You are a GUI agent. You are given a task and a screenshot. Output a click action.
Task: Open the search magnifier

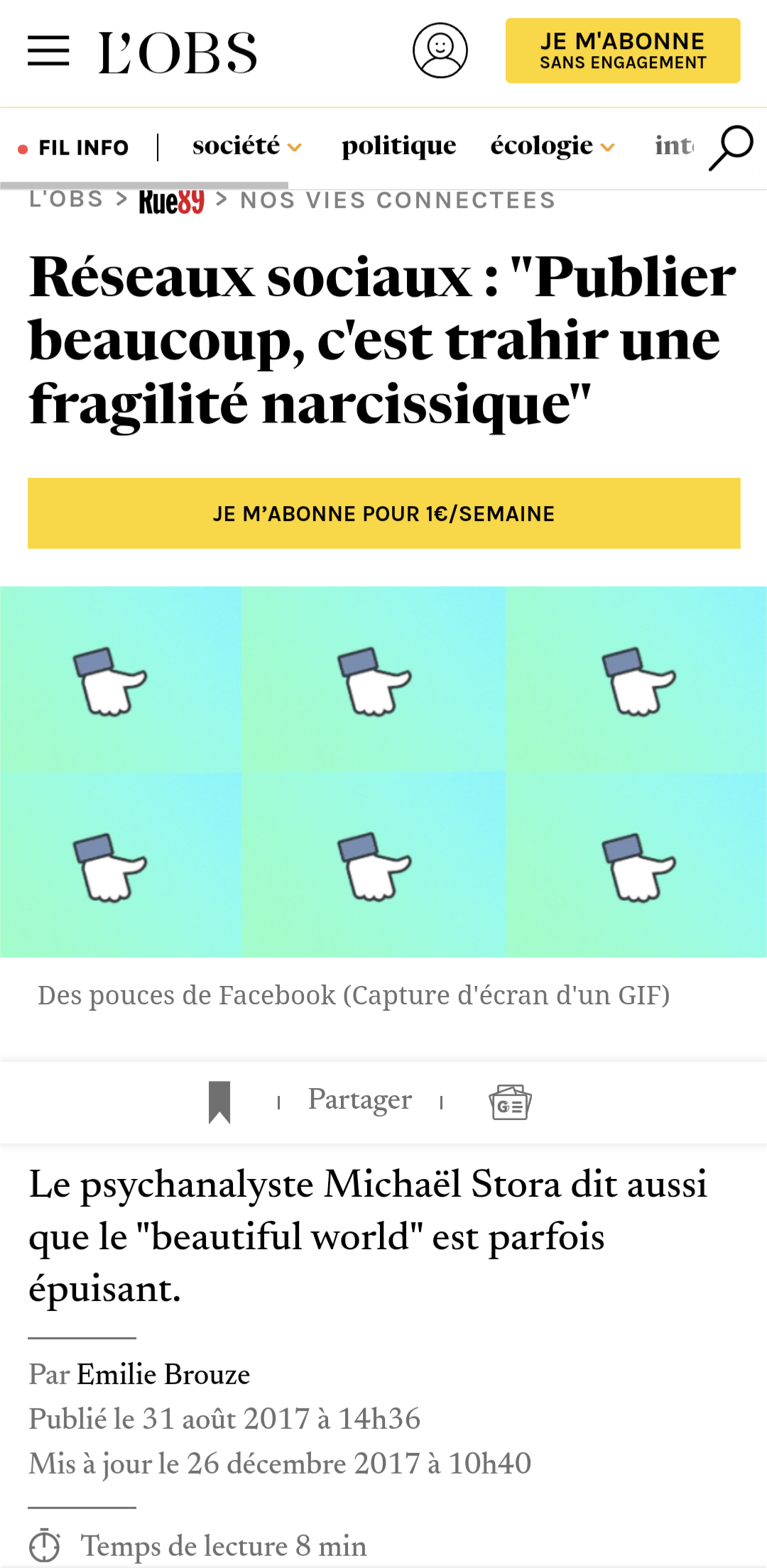(x=731, y=148)
